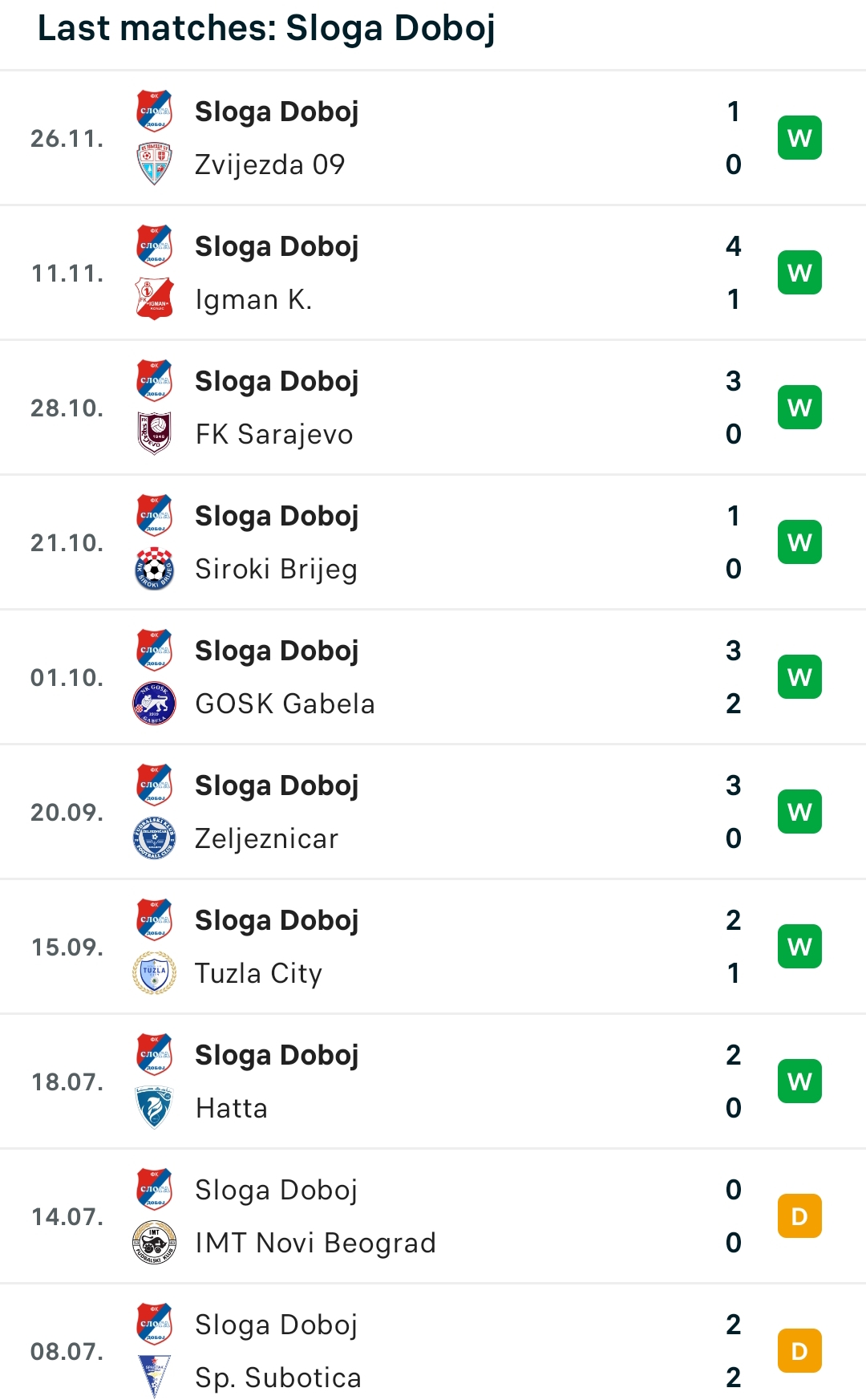Screen dimensions: 866x1400
Task: Open the Tuzla City match
Action: 433,947
